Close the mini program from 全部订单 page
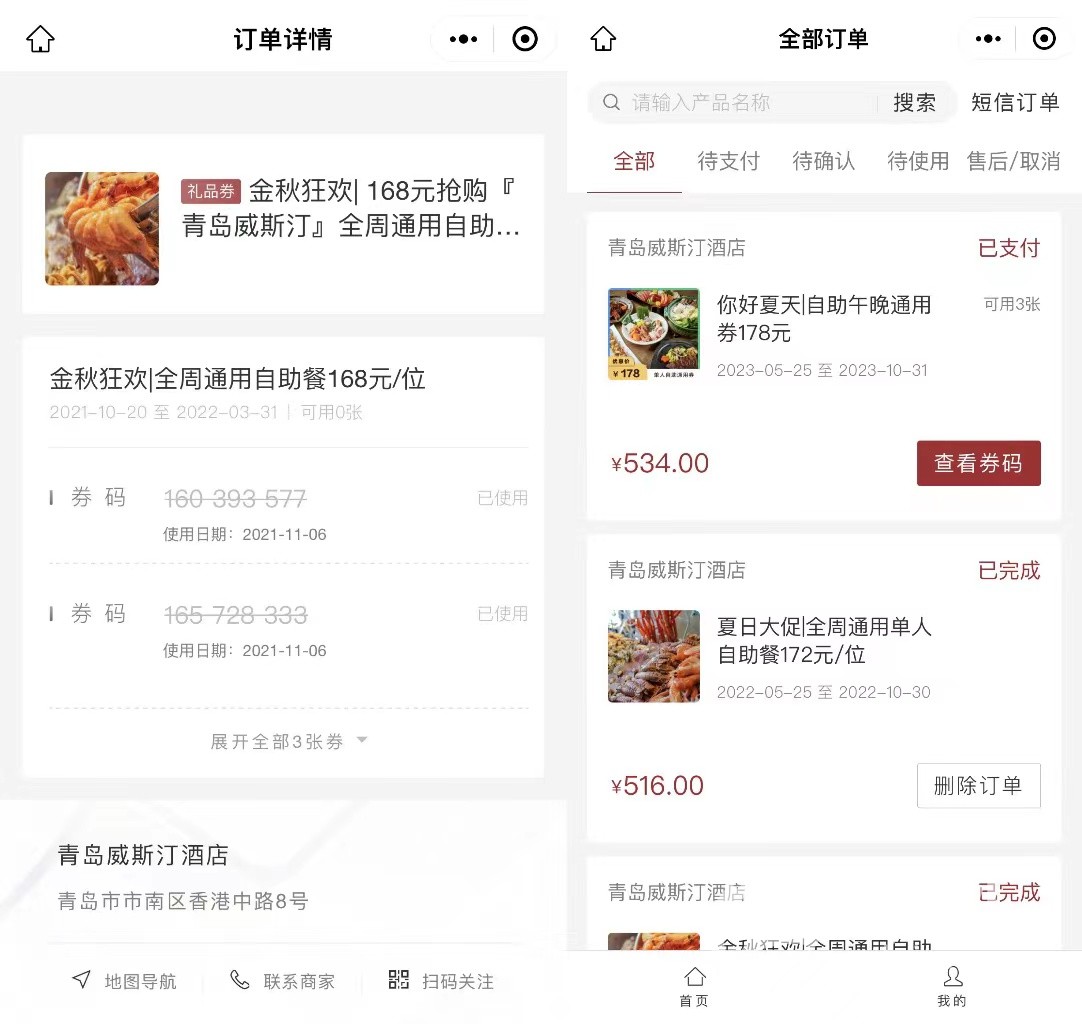 click(1044, 39)
